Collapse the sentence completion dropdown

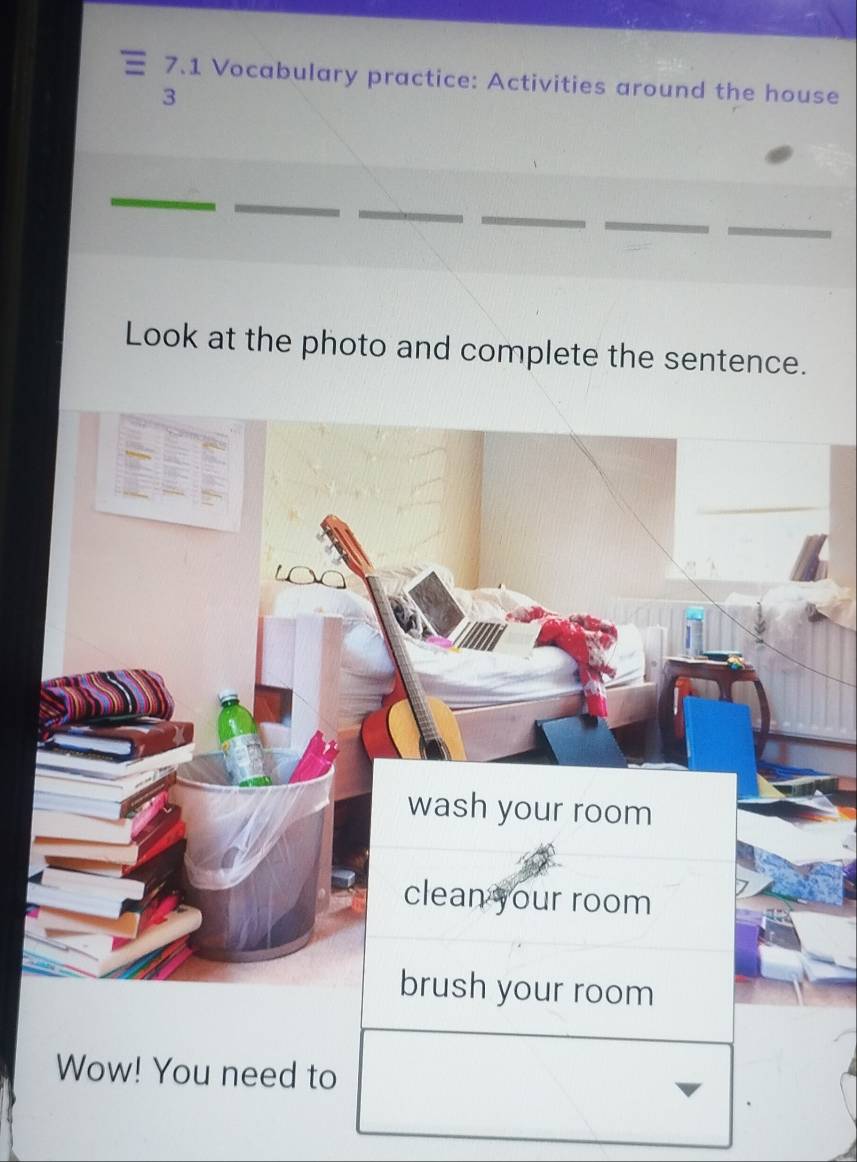pyautogui.click(x=686, y=1089)
